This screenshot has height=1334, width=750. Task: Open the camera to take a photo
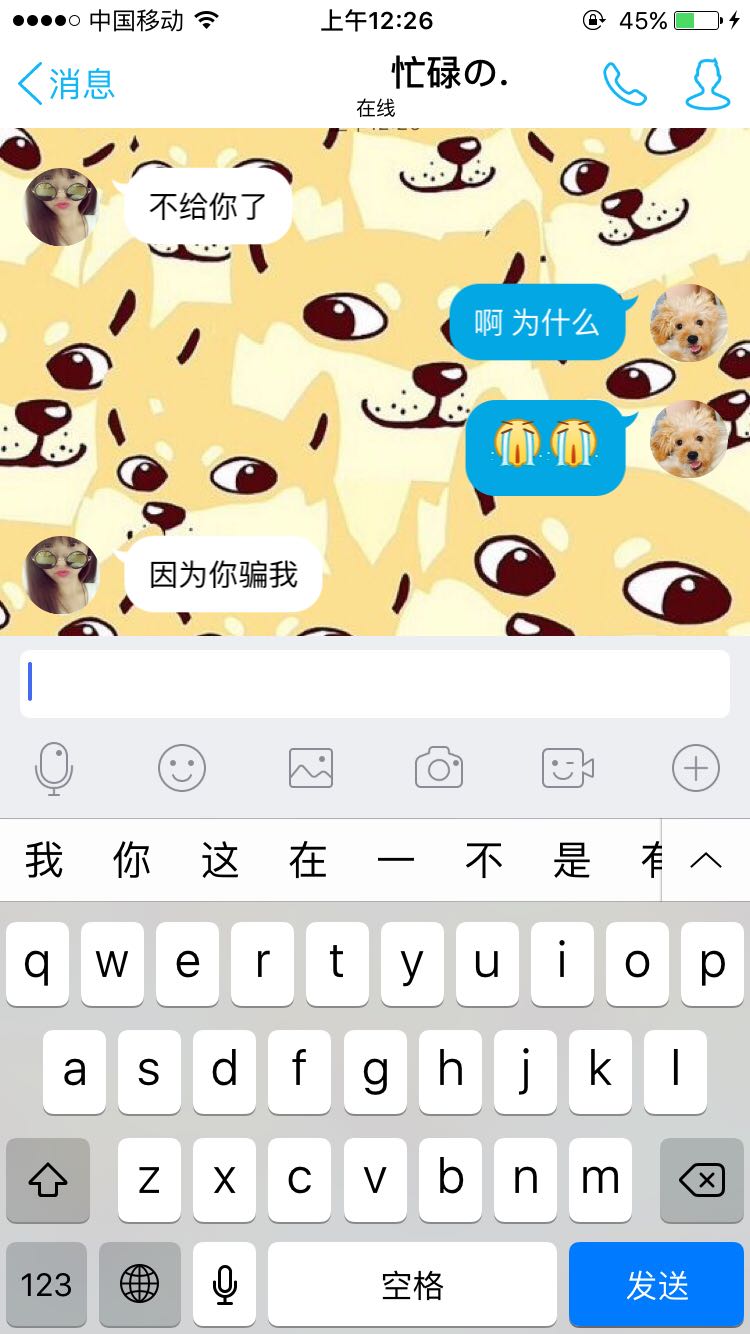click(439, 769)
